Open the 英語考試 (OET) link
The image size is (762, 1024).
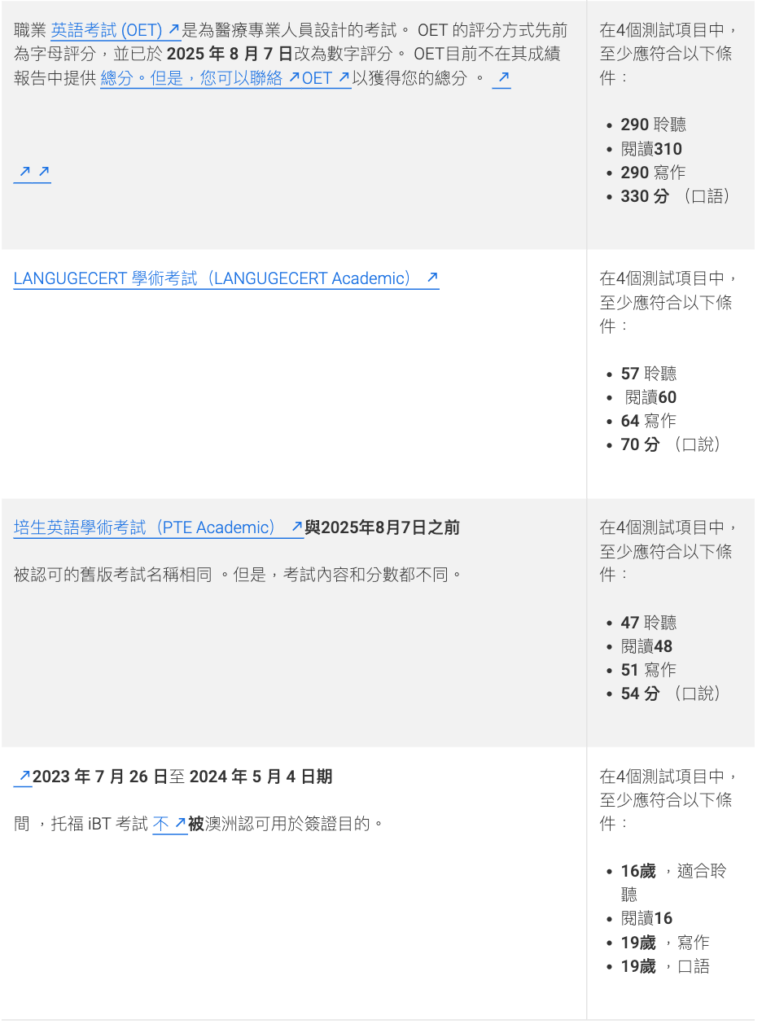coord(114,30)
